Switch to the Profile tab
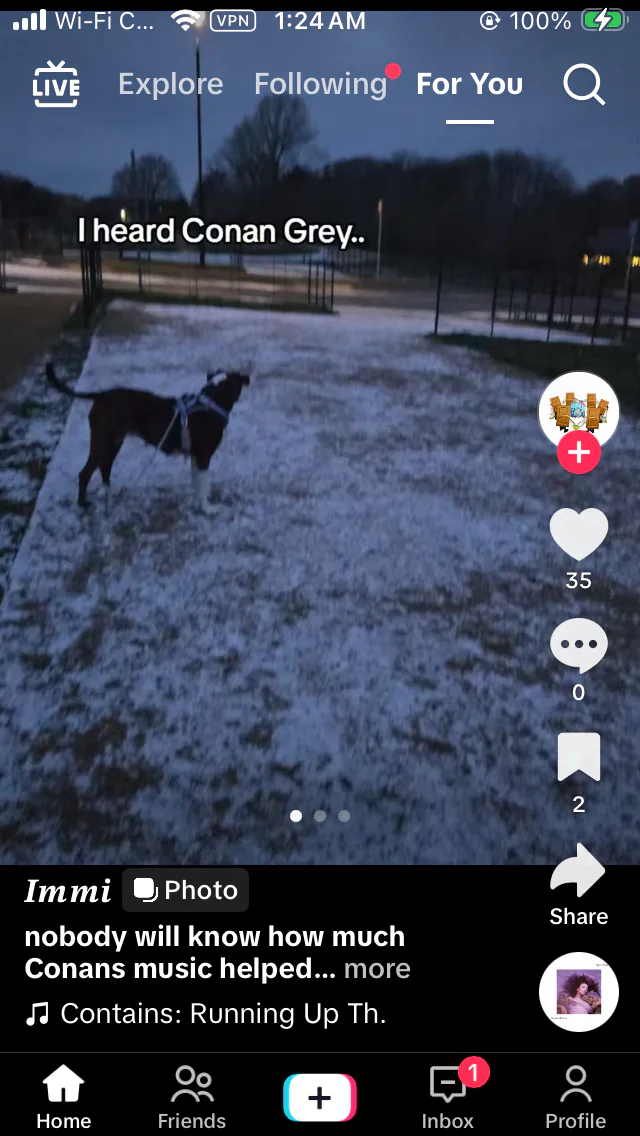Viewport: 640px width, 1136px height. point(575,1097)
